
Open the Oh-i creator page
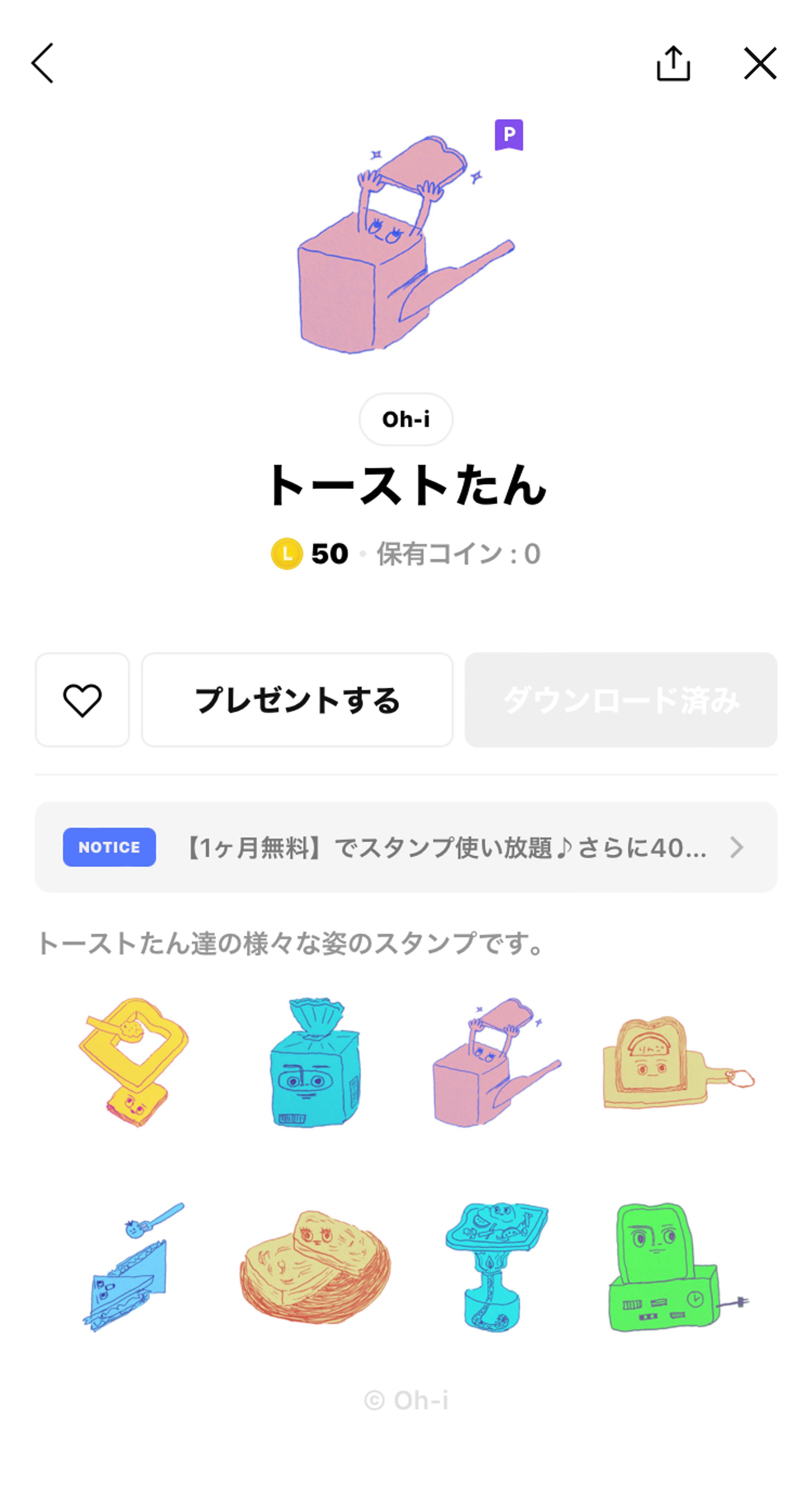point(405,419)
